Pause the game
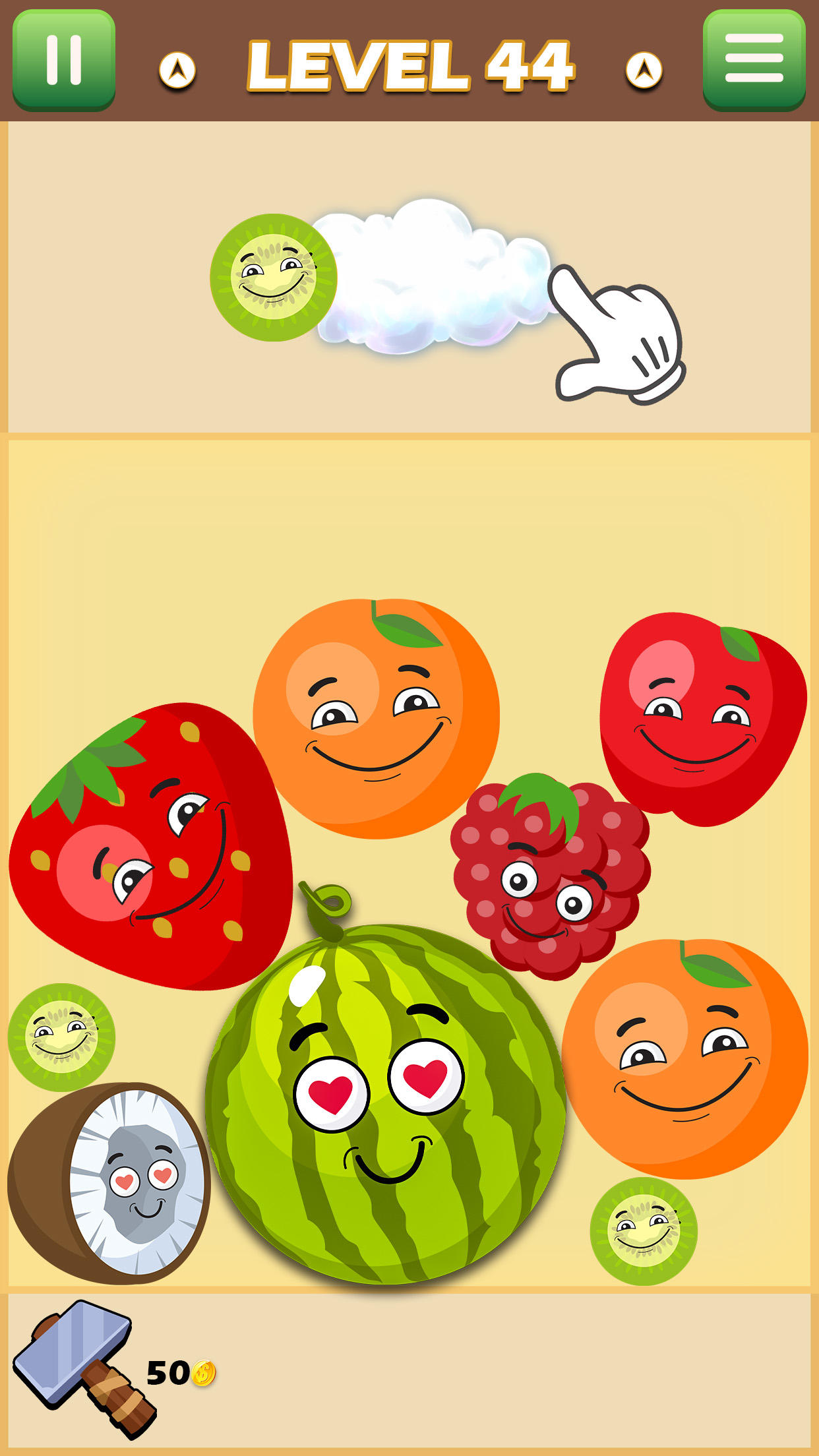 [x=64, y=60]
